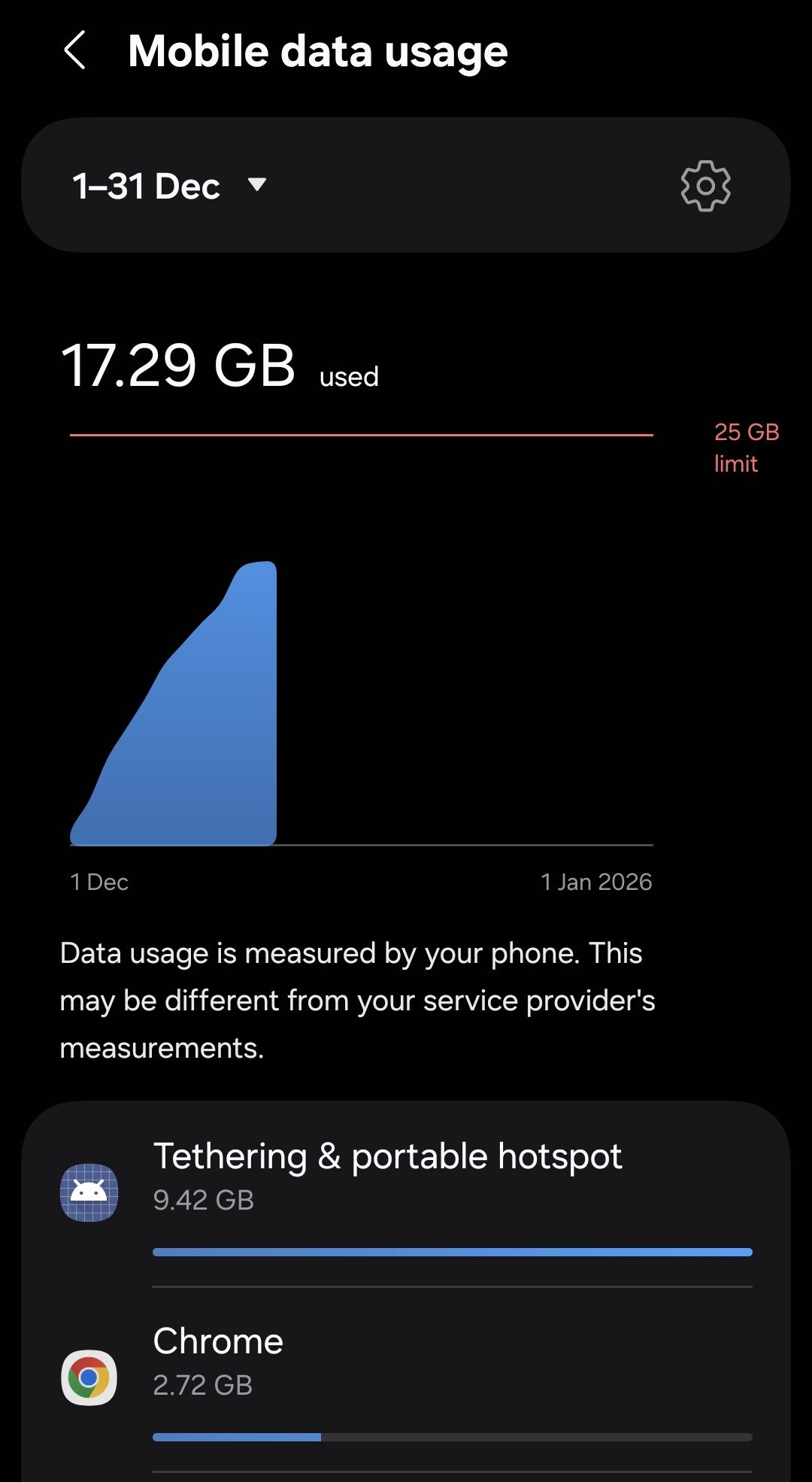Open data usage settings gear
This screenshot has height=1482, width=812.
(704, 186)
